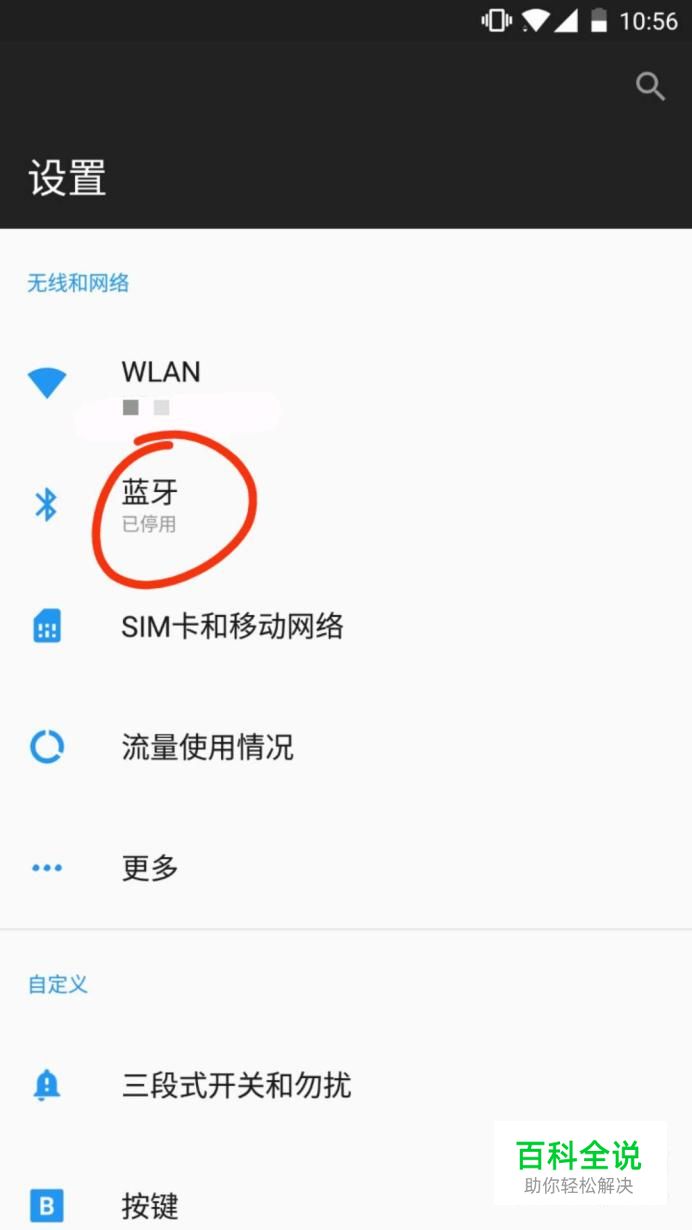The image size is (692, 1230).
Task: Open the settings search icon
Action: click(650, 87)
